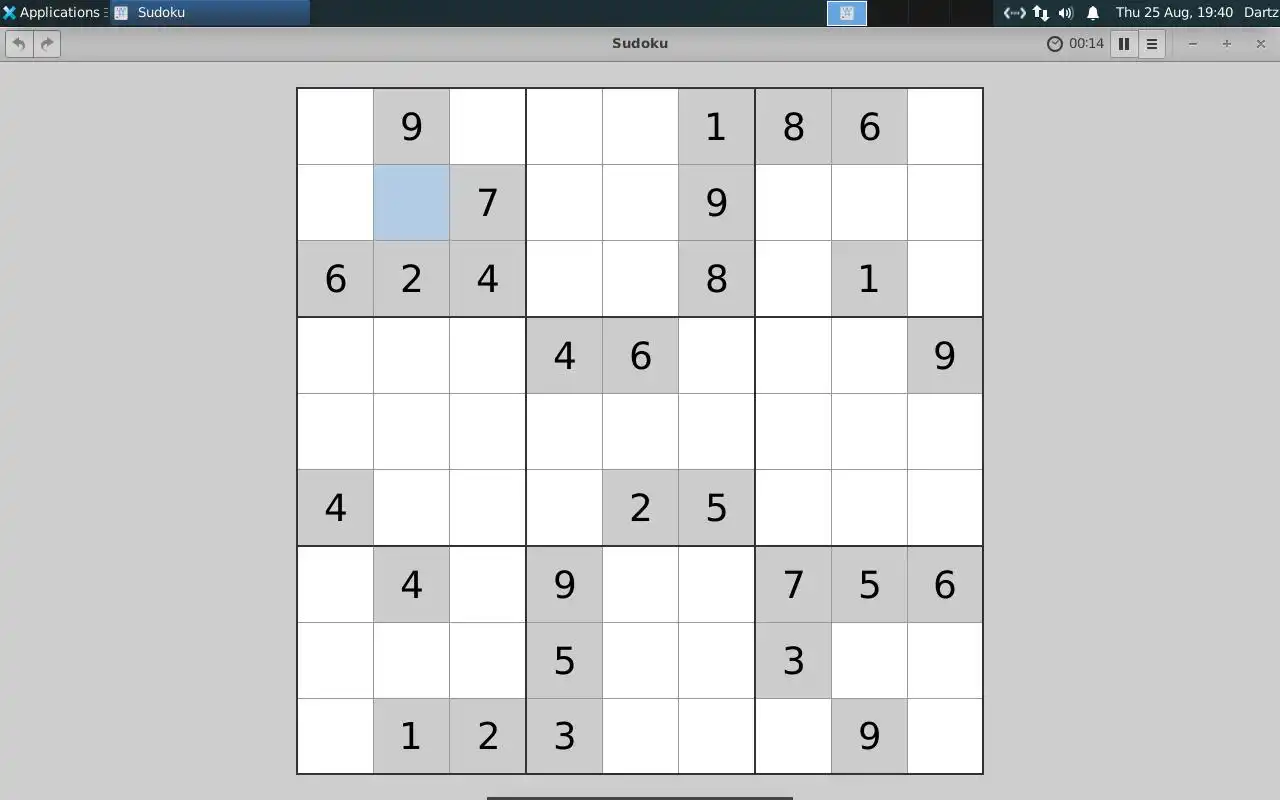
Task: Close the Sudoku window
Action: (x=1261, y=44)
